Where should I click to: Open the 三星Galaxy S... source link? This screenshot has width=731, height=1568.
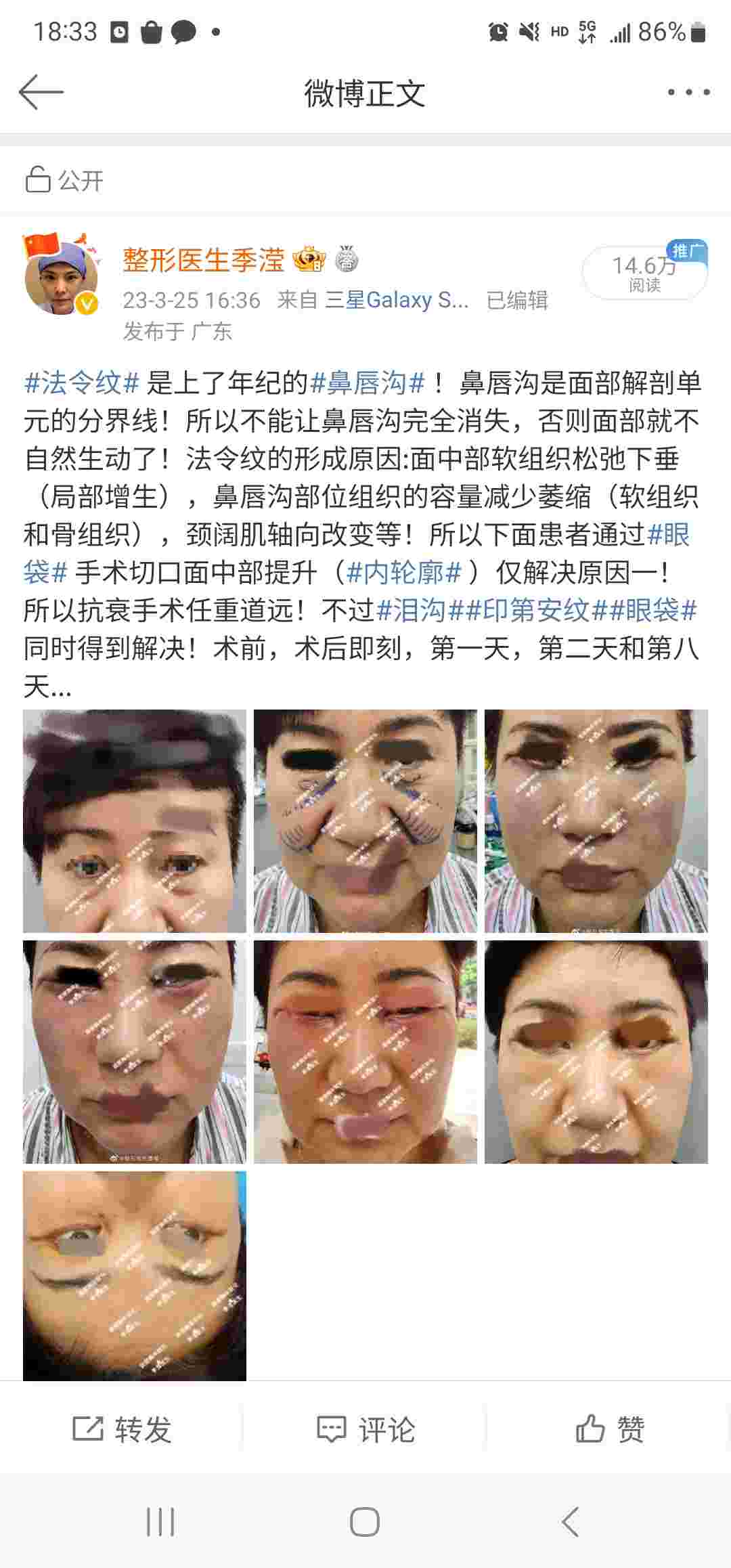(397, 300)
